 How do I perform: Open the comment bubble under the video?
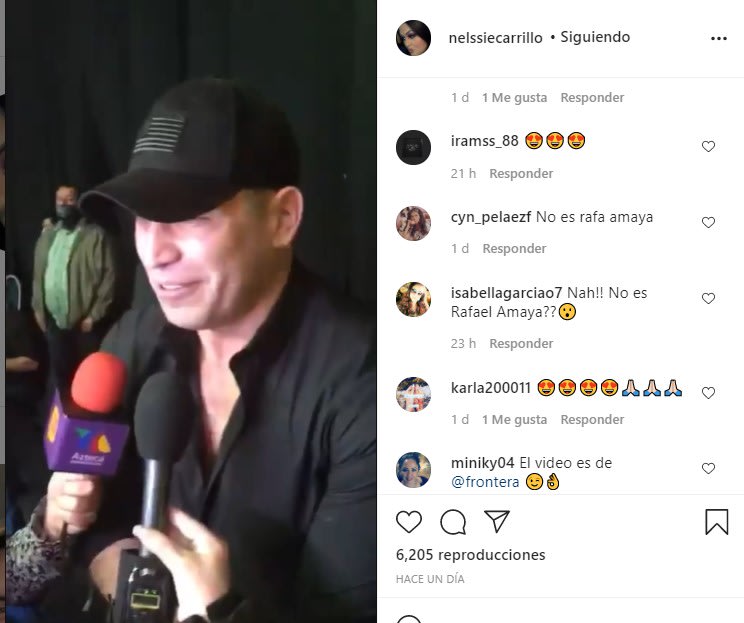click(x=453, y=521)
